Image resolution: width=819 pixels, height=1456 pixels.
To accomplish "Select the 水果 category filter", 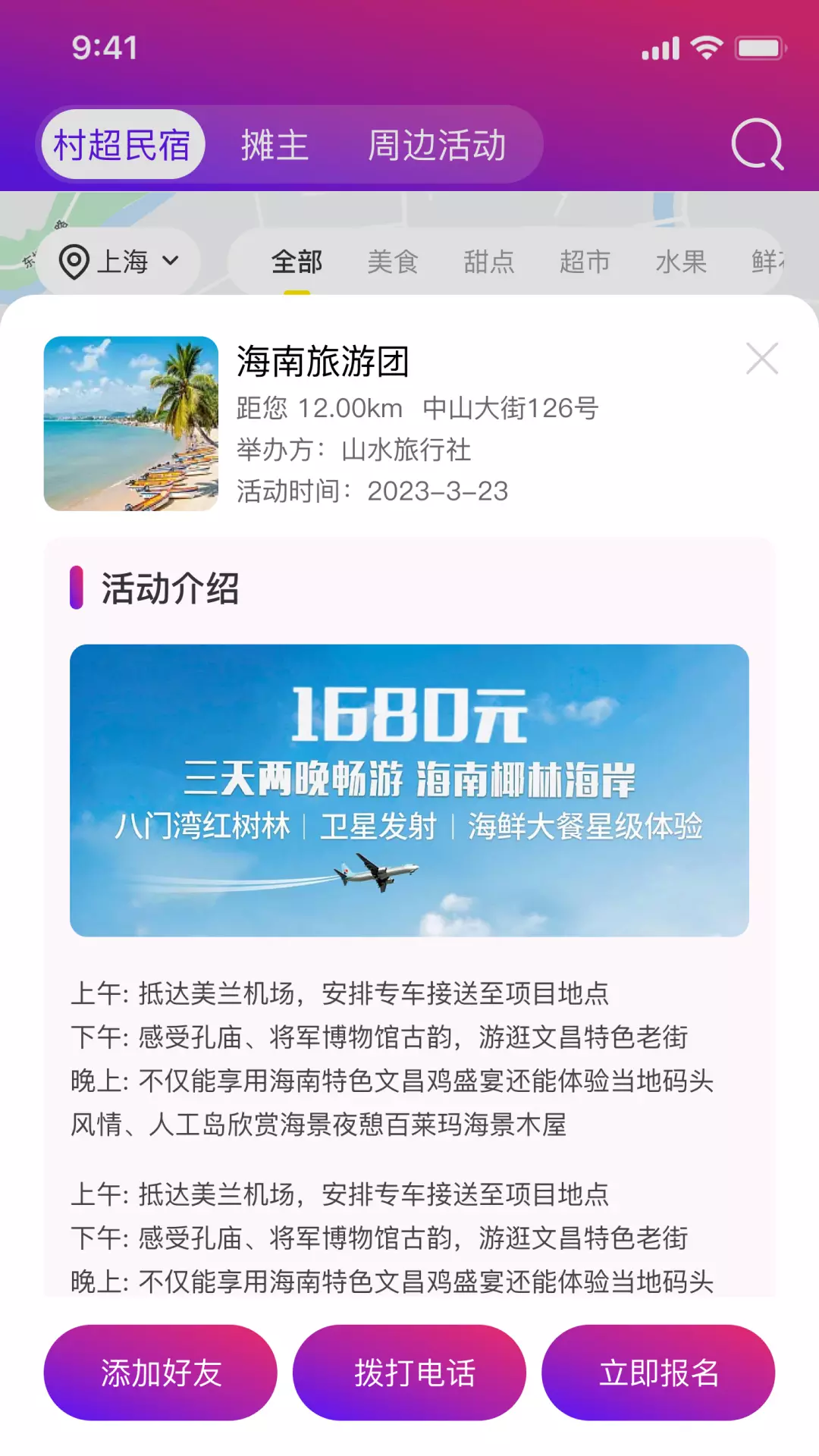I will coord(681,262).
